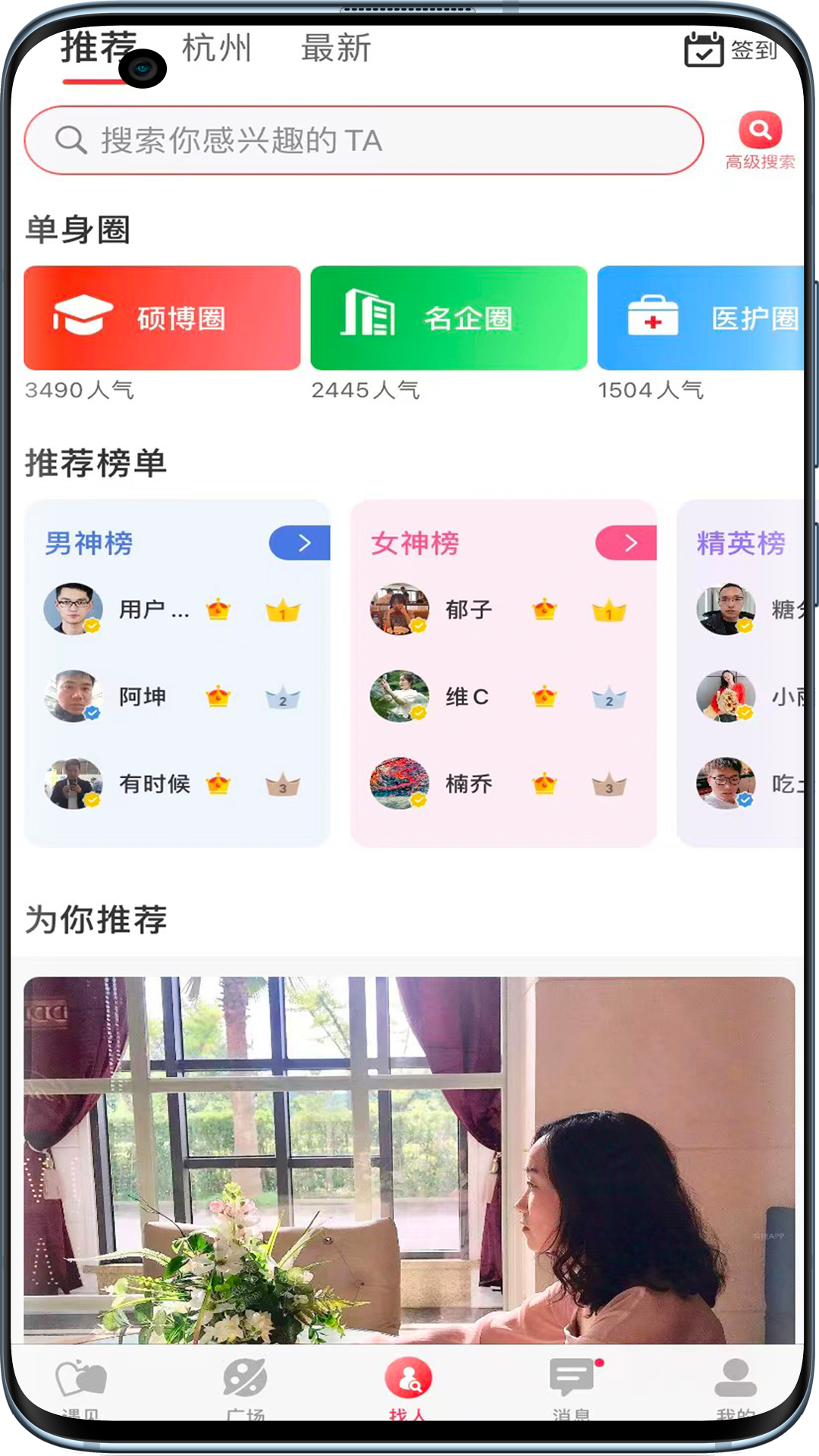Tap the 高级搜索 advanced search icon
The height and width of the screenshot is (1456, 819).
coord(759,129)
